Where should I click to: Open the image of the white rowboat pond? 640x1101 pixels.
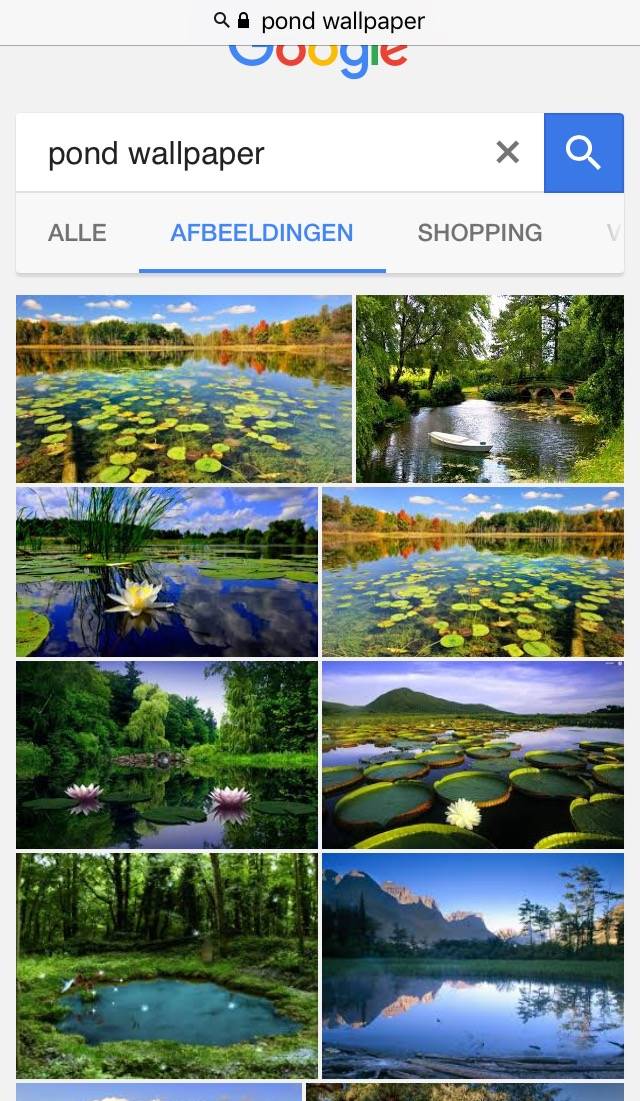coord(490,389)
